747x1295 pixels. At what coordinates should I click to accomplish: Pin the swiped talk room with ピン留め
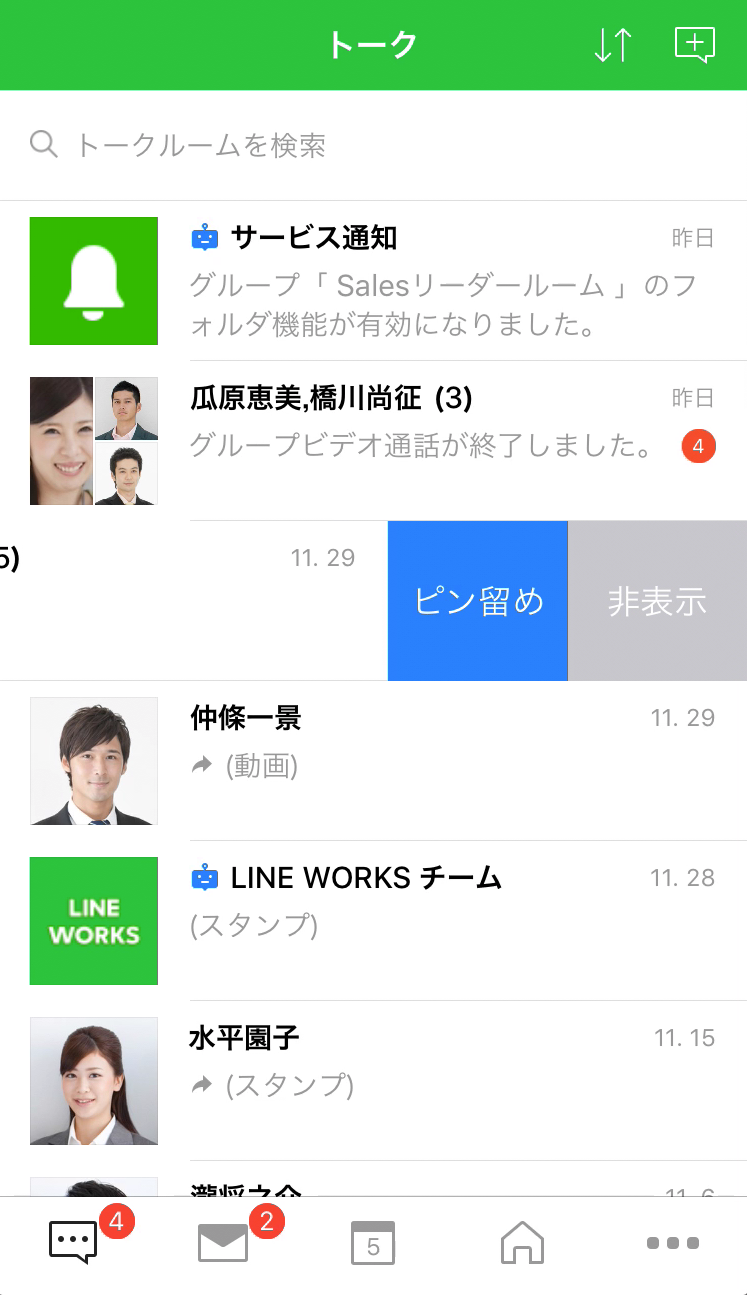coord(478,601)
